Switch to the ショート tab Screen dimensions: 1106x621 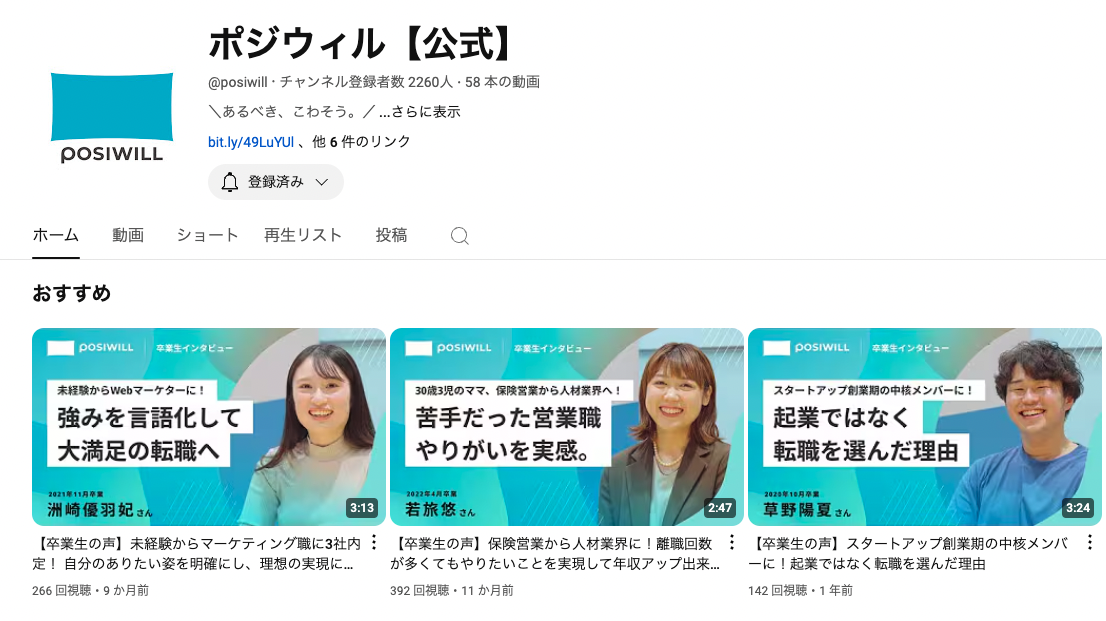pyautogui.click(x=207, y=236)
